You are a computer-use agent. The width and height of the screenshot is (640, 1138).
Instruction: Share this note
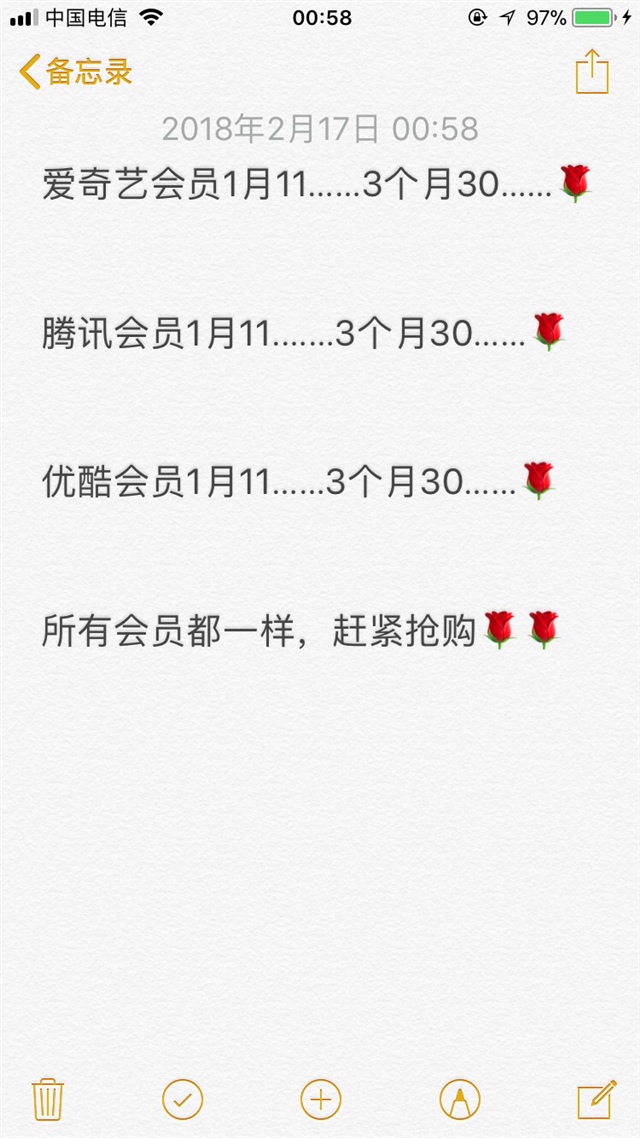click(x=591, y=71)
